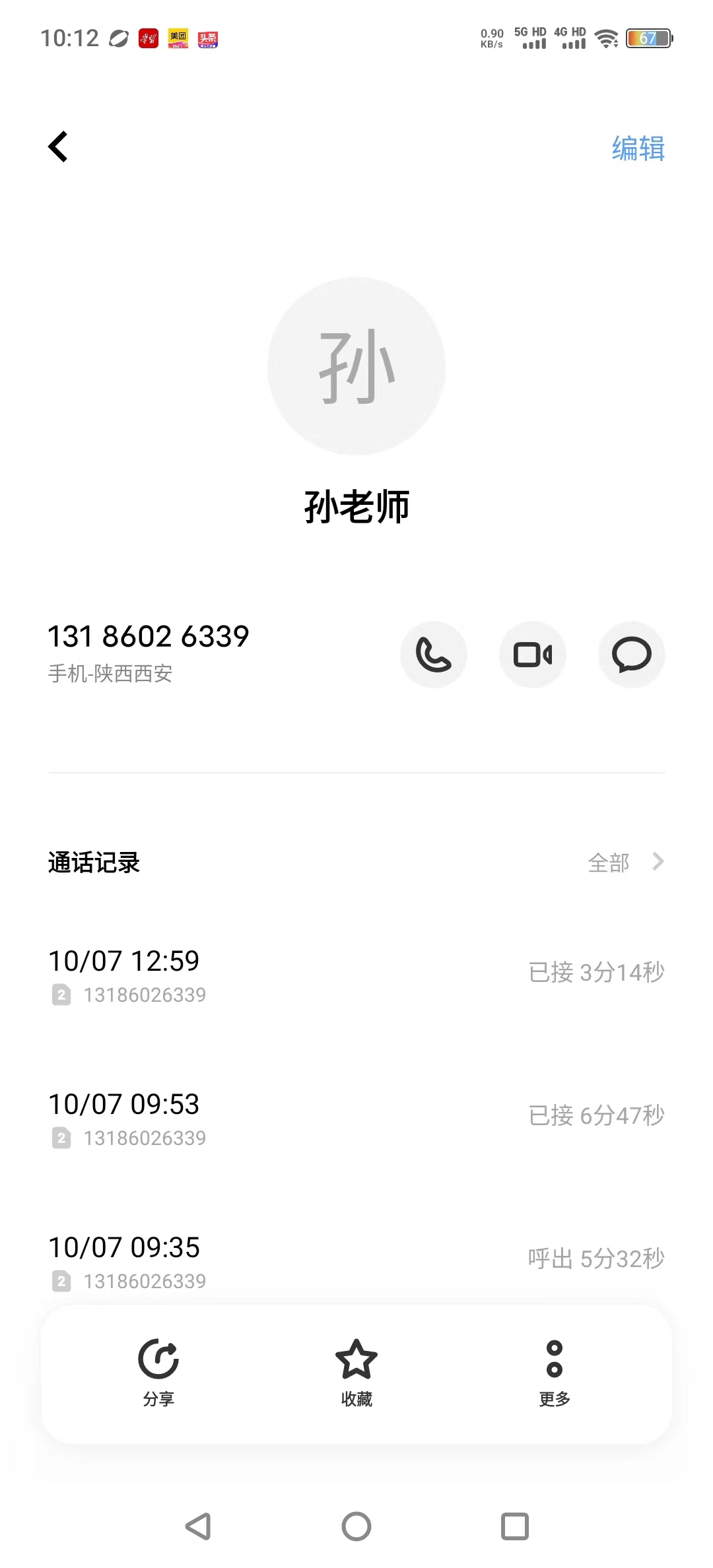Tap the contact avatar 孙
This screenshot has height=1568, width=713.
[356, 366]
